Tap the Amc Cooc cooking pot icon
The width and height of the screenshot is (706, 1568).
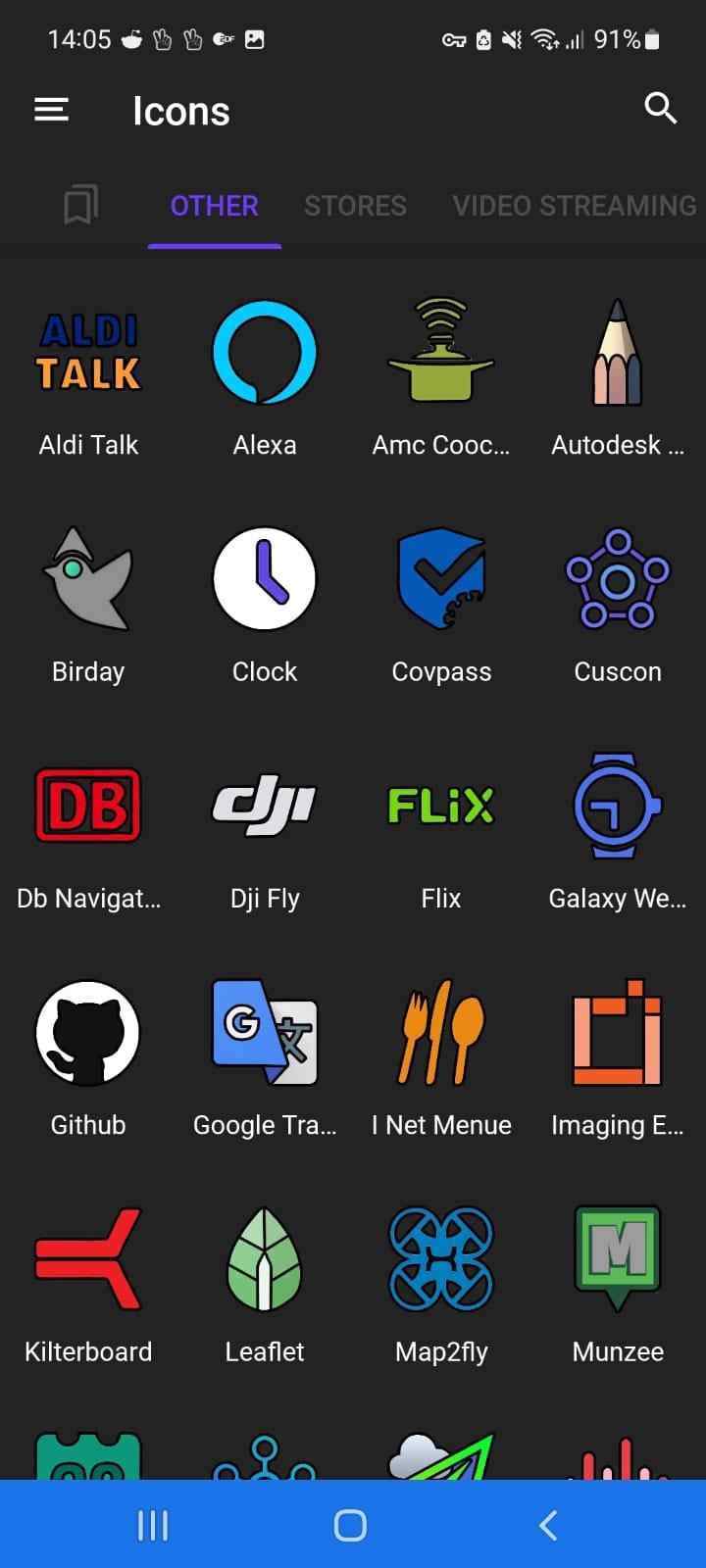coord(440,351)
